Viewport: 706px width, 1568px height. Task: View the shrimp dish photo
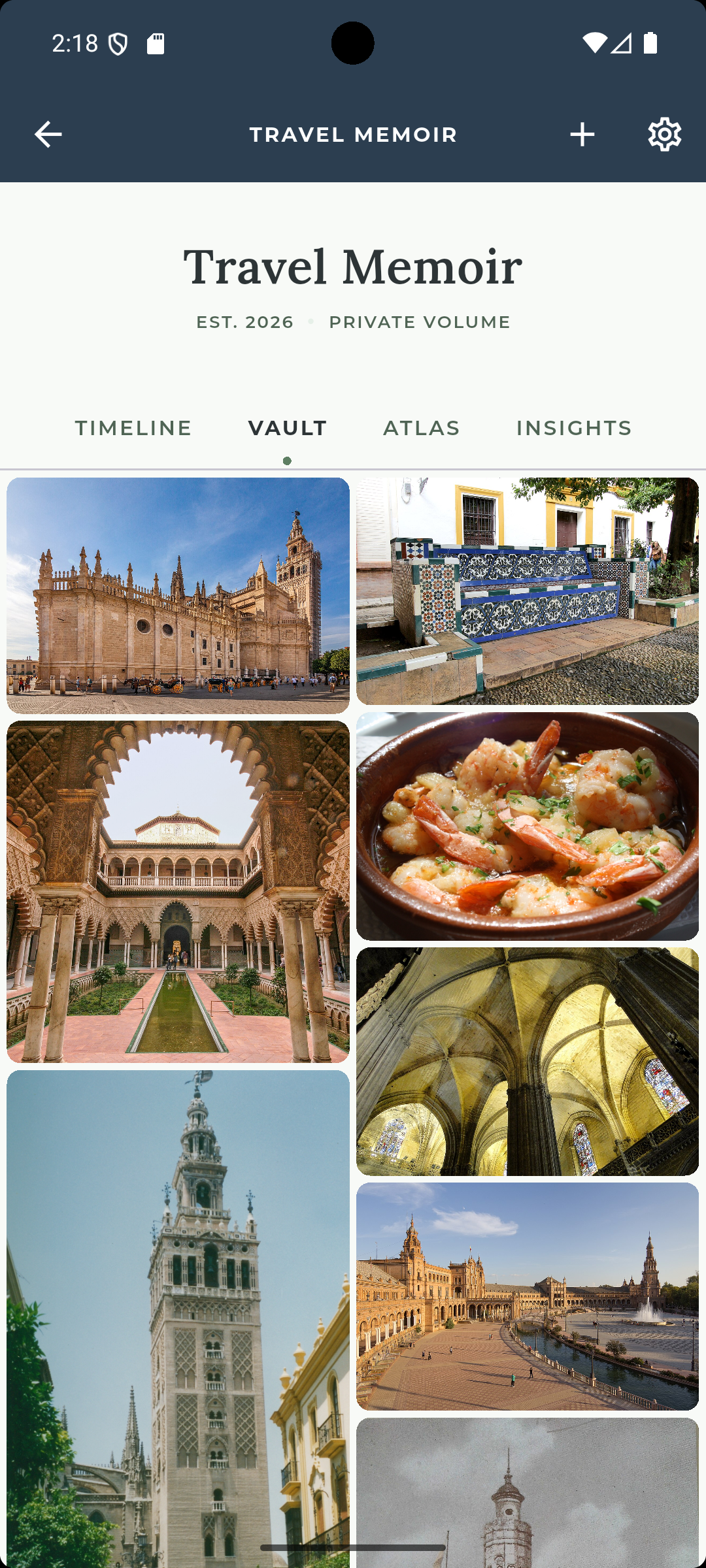[x=528, y=826]
